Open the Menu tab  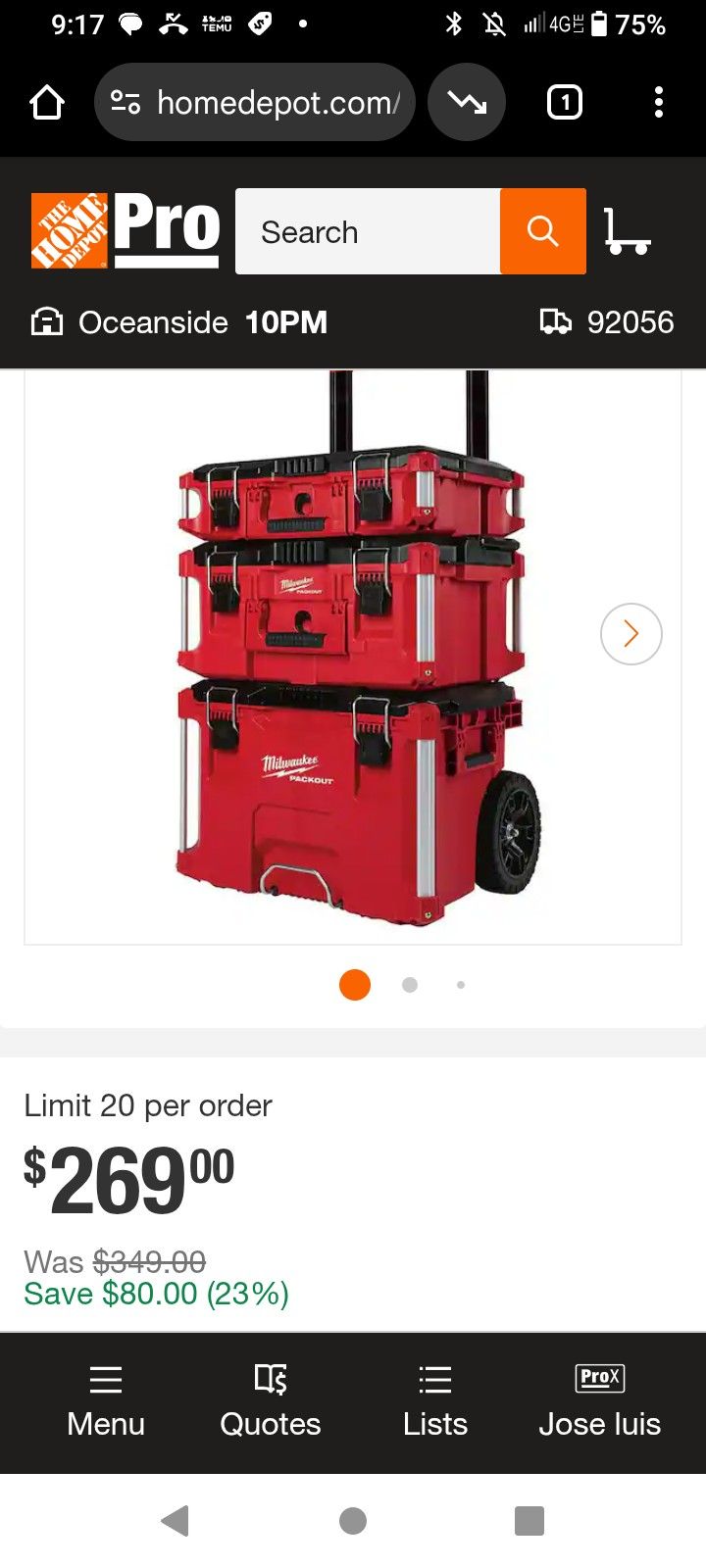(106, 1401)
